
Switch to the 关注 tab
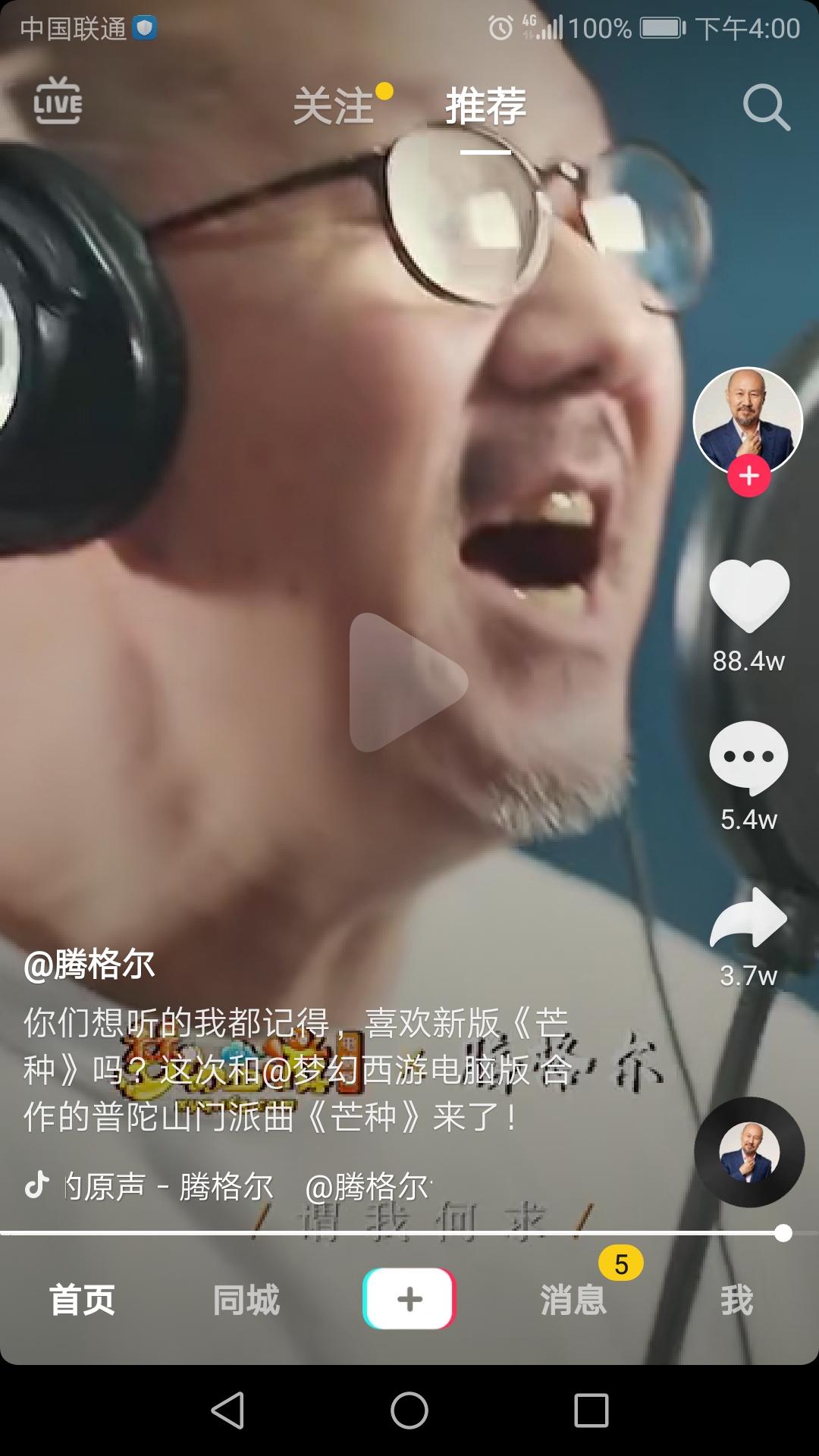pyautogui.click(x=334, y=106)
